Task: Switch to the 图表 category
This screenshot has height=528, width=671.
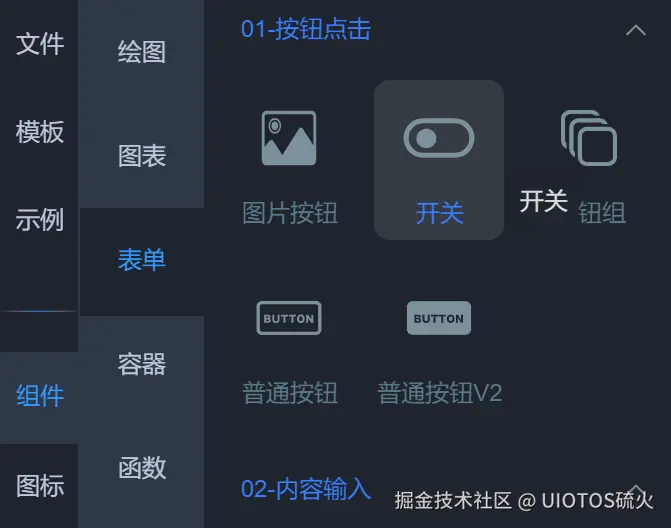Action: click(x=142, y=156)
